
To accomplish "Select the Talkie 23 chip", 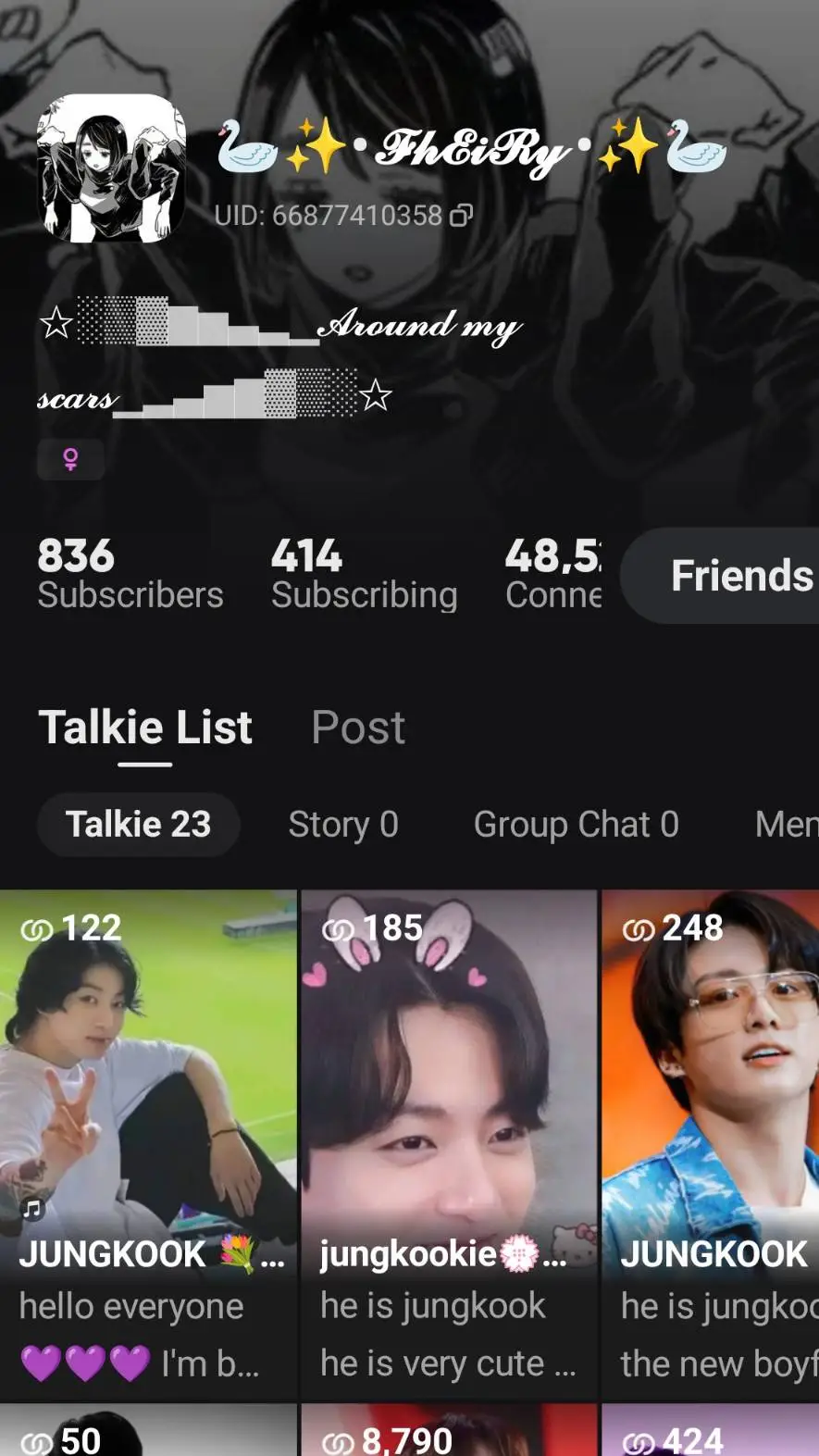I will [139, 824].
